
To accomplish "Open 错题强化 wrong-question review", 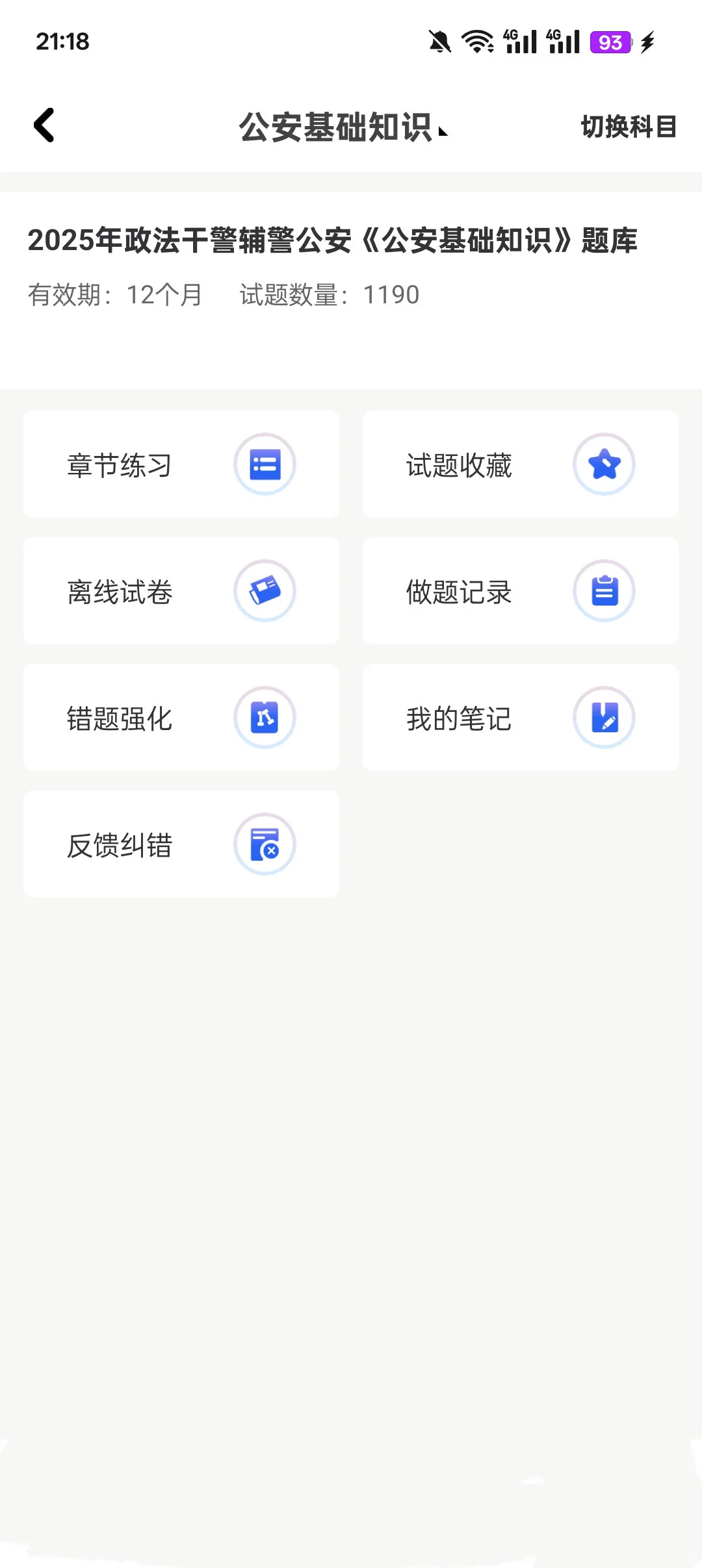I will click(x=181, y=718).
